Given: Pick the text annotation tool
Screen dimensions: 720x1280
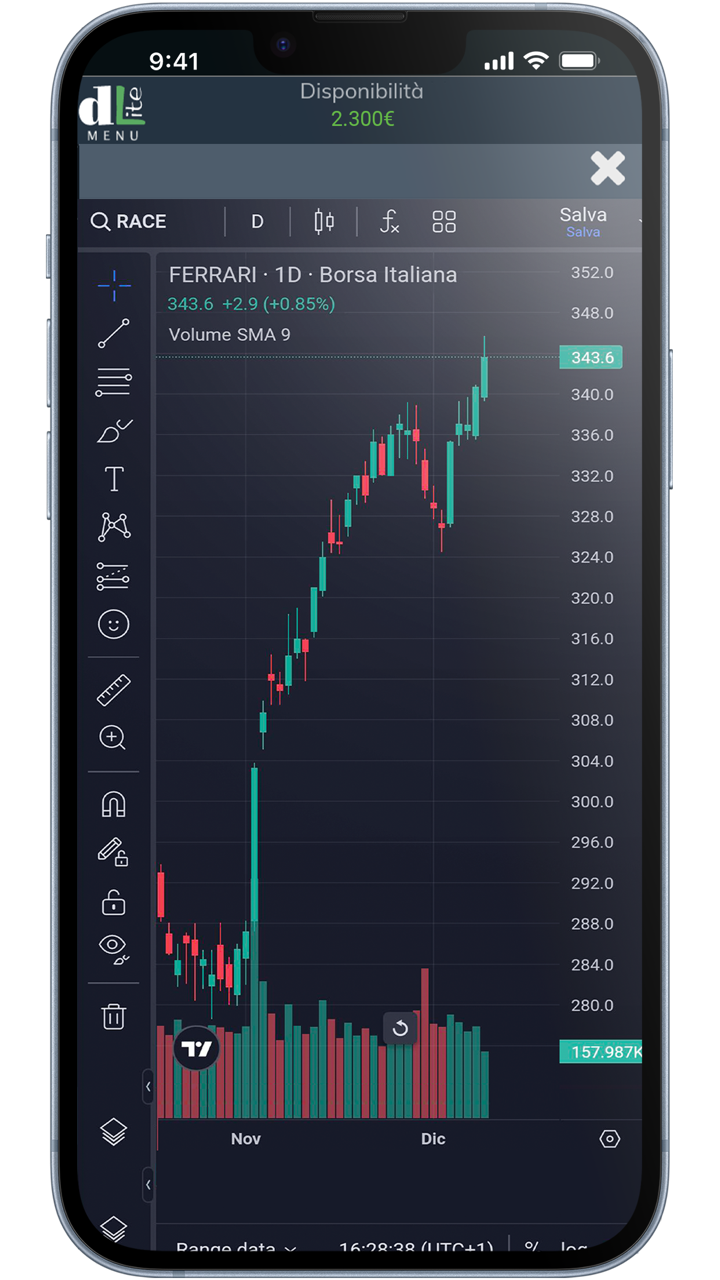Looking at the screenshot, I should coord(114,479).
